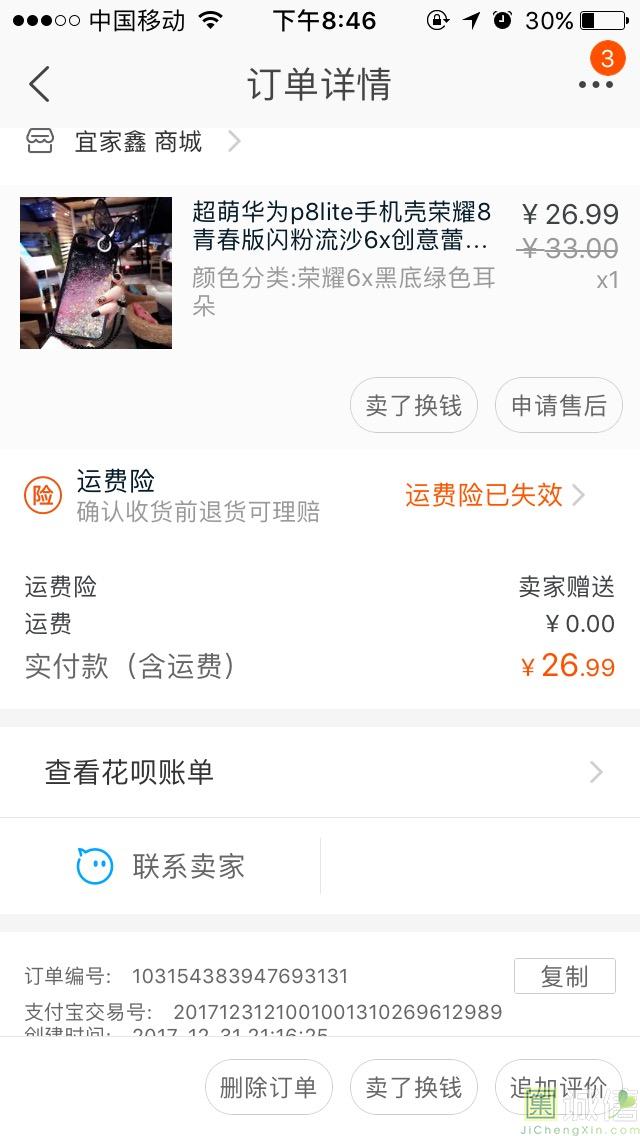640x1136 pixels.
Task: Open 运费险已失效 shipping insurance details
Action: pos(494,495)
